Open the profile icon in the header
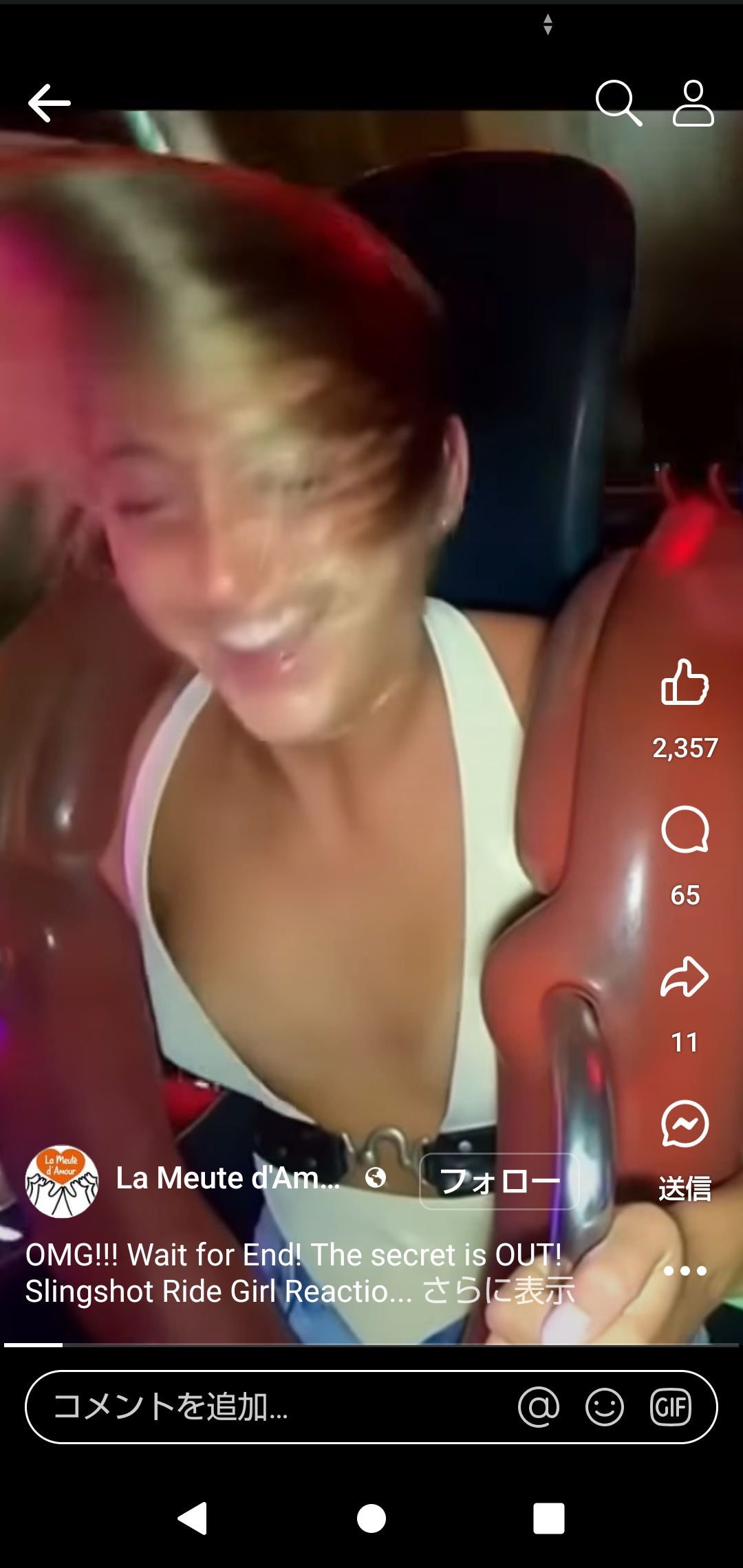The height and width of the screenshot is (1568, 743). [693, 103]
